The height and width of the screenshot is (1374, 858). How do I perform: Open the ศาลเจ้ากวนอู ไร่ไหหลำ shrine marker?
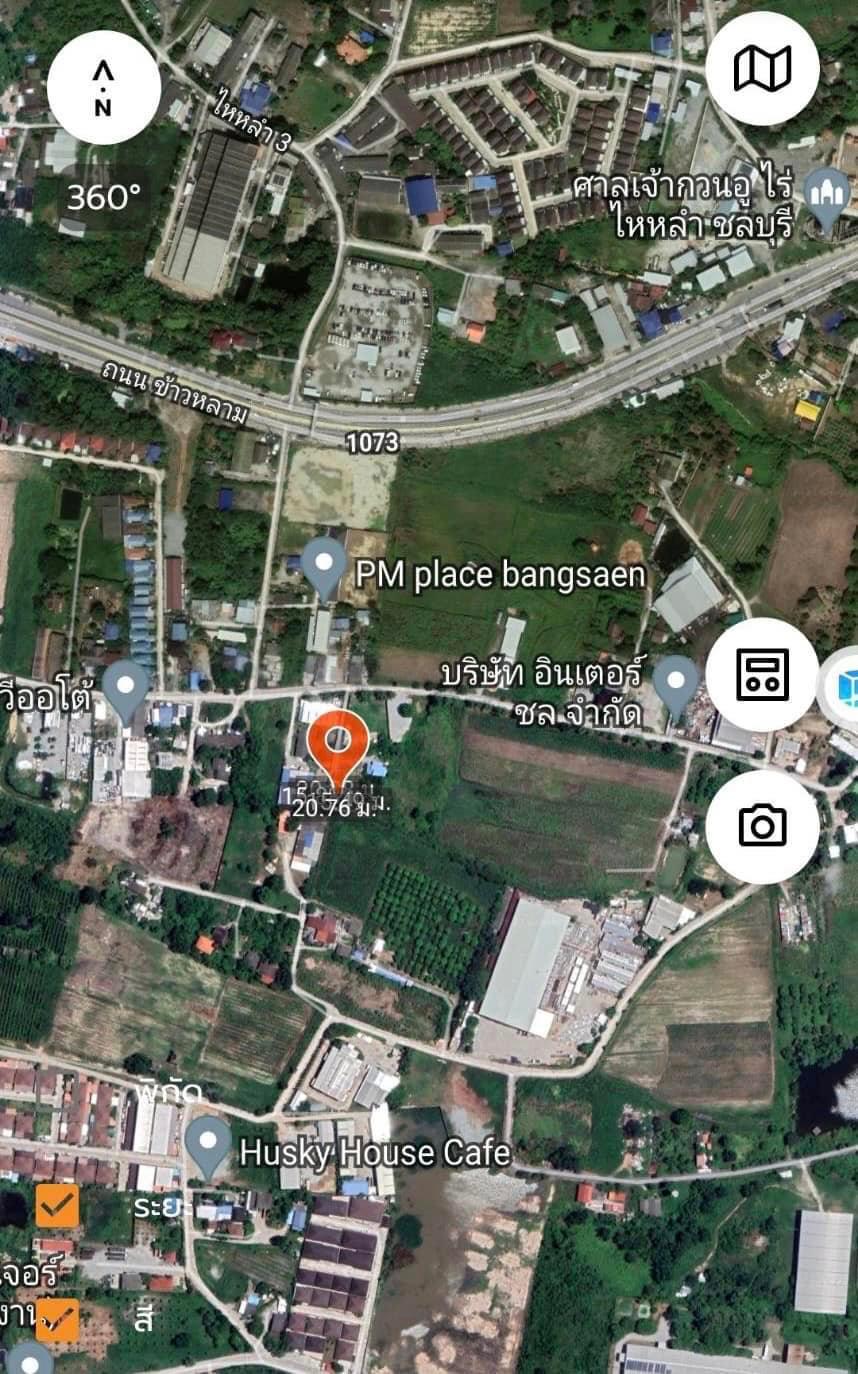coord(826,197)
